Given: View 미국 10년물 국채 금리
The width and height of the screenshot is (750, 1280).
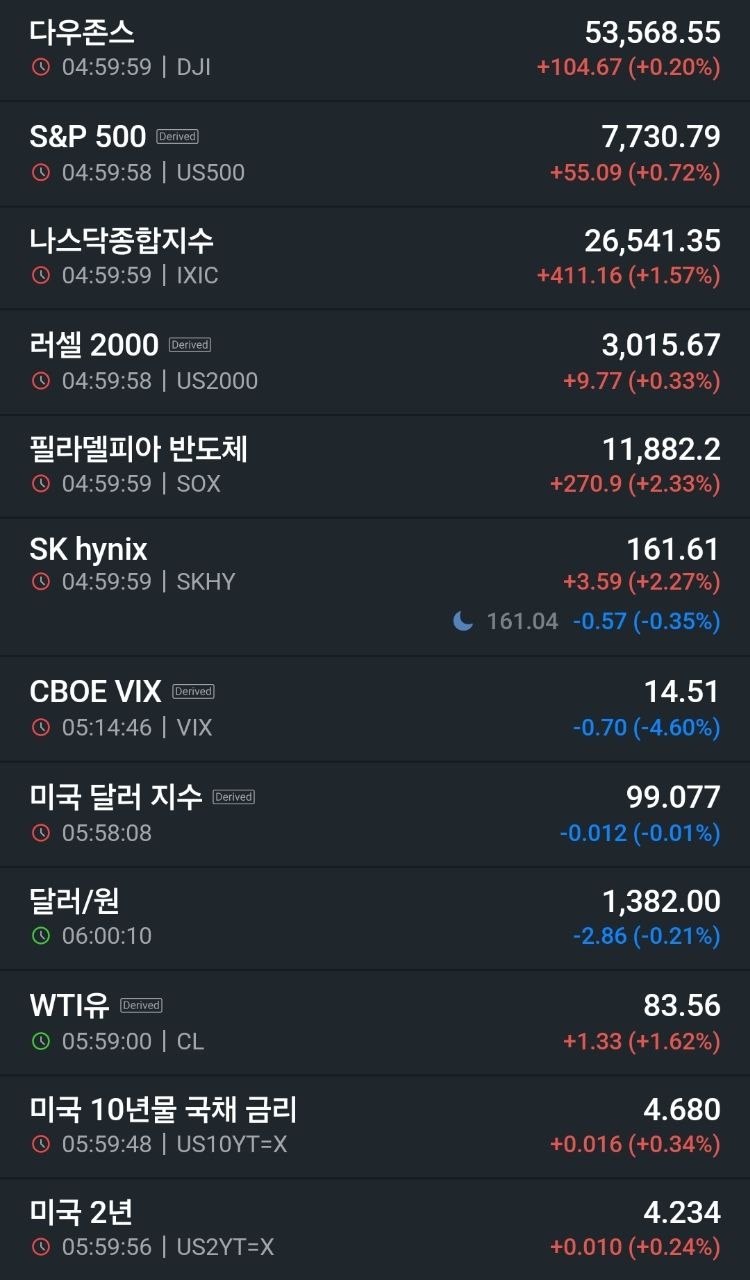Looking at the screenshot, I should (x=375, y=1127).
